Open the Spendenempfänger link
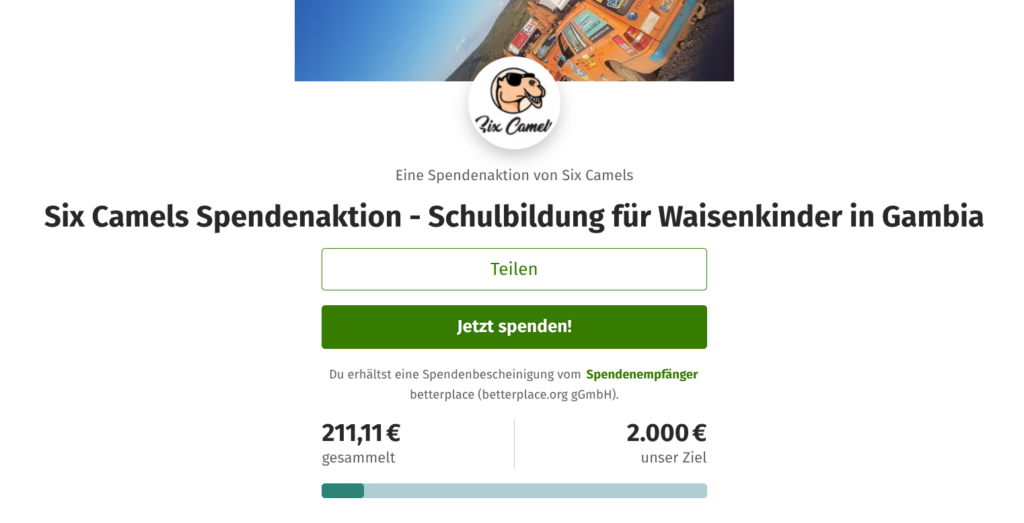 coord(641,374)
